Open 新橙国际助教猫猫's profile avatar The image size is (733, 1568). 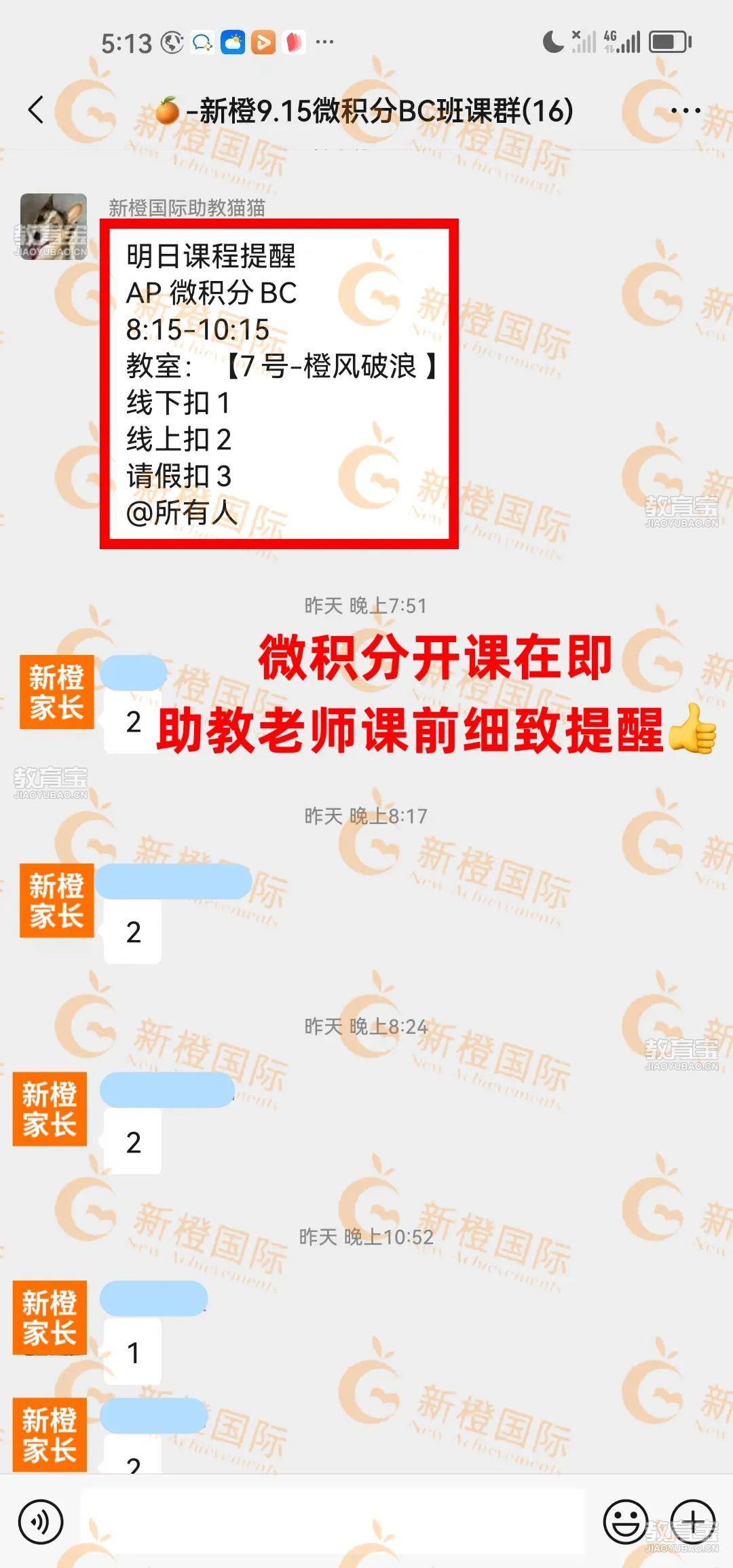[54, 227]
